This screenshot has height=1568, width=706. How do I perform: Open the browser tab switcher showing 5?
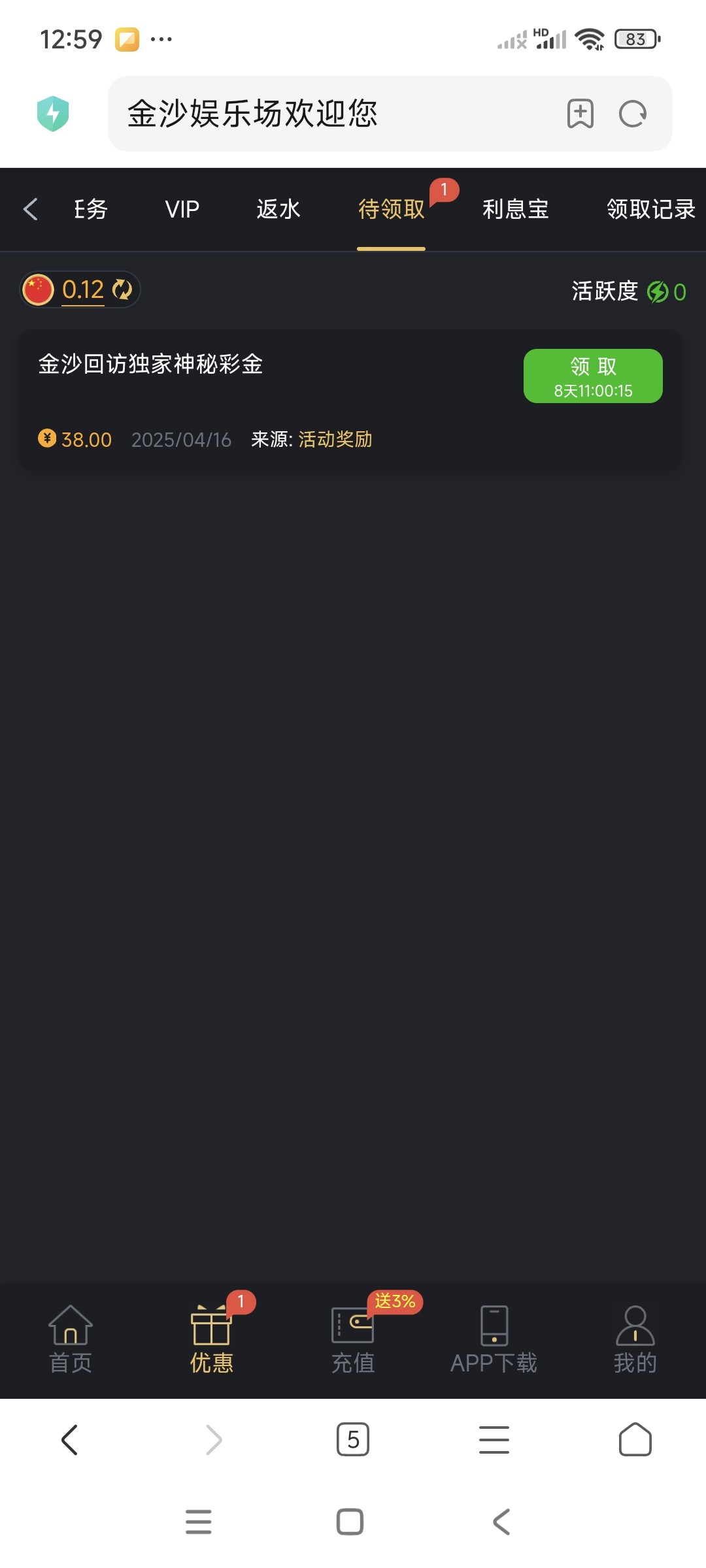[353, 1439]
